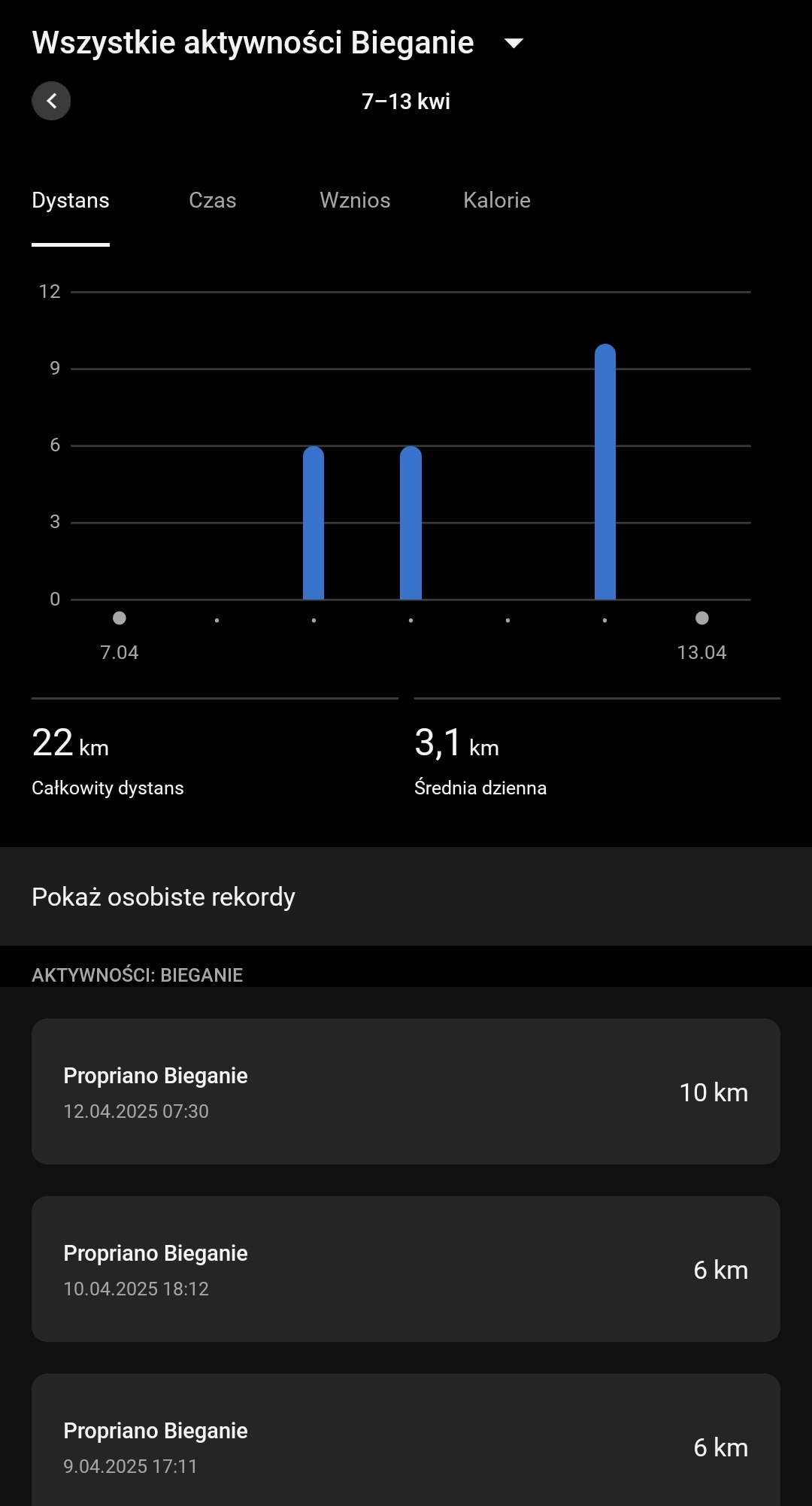
Task: Open the 10.04.2025 18:12 run
Action: 406,1269
